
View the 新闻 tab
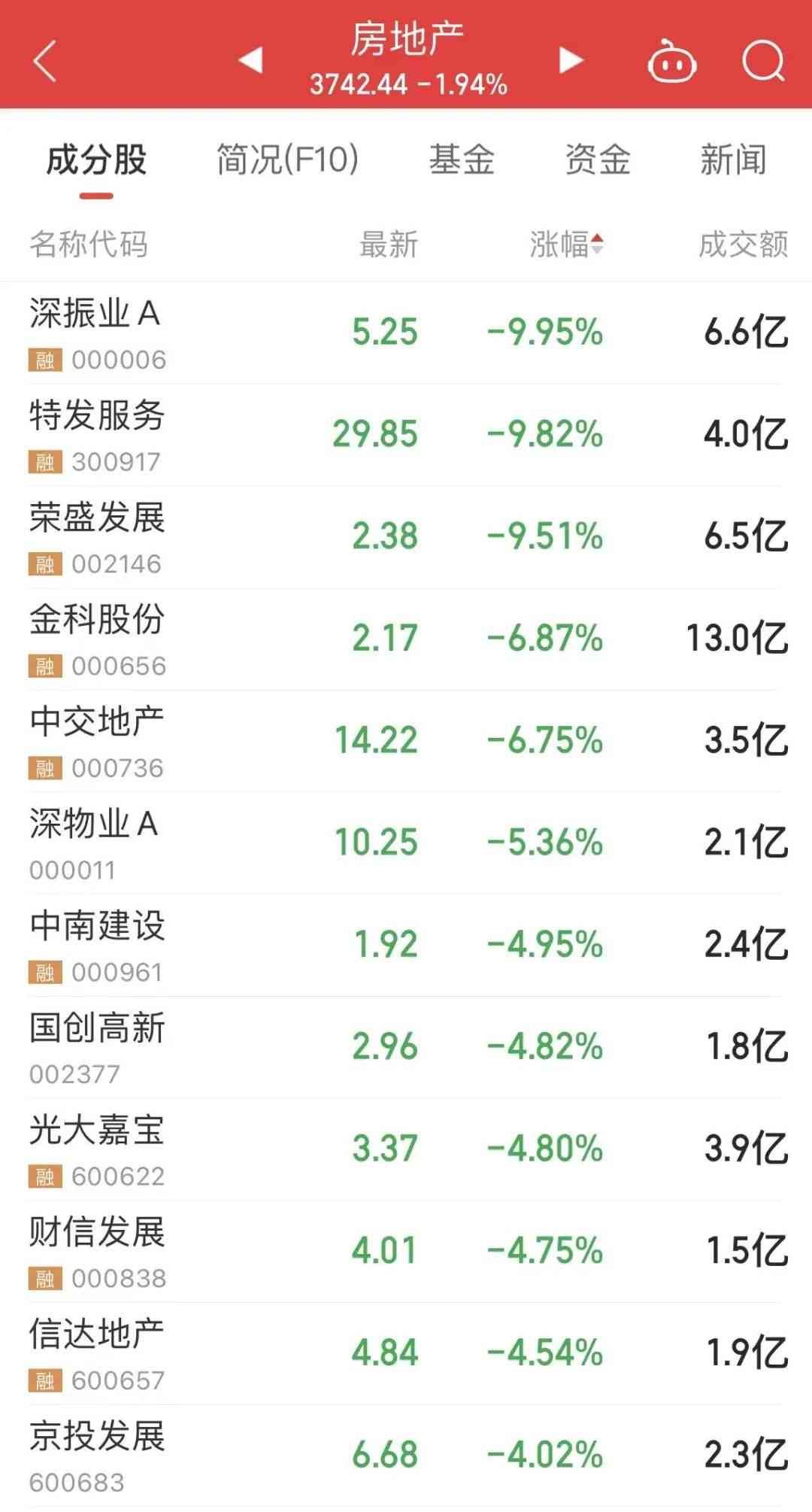point(733,159)
